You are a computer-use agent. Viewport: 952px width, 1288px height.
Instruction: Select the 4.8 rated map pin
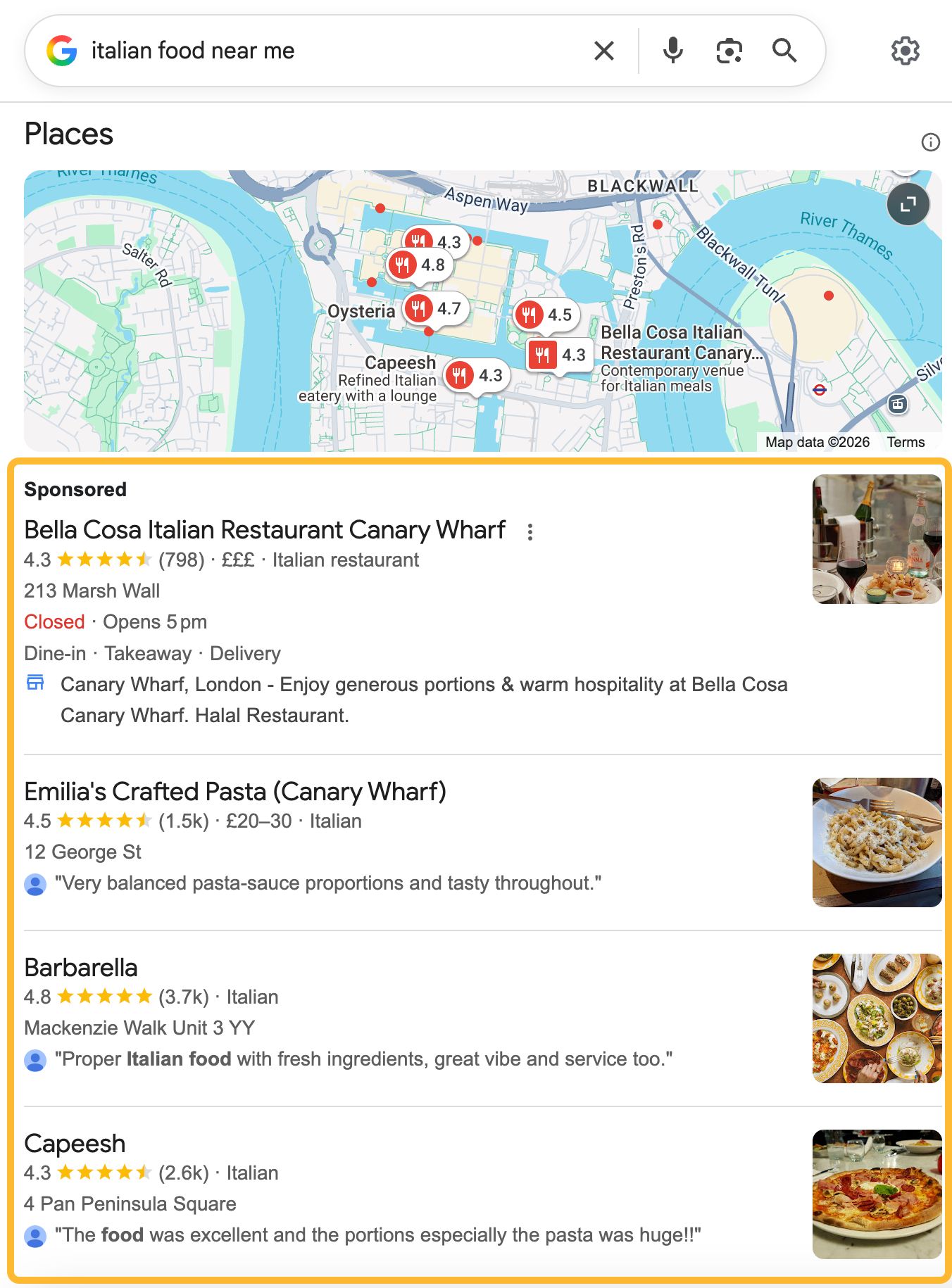point(420,265)
